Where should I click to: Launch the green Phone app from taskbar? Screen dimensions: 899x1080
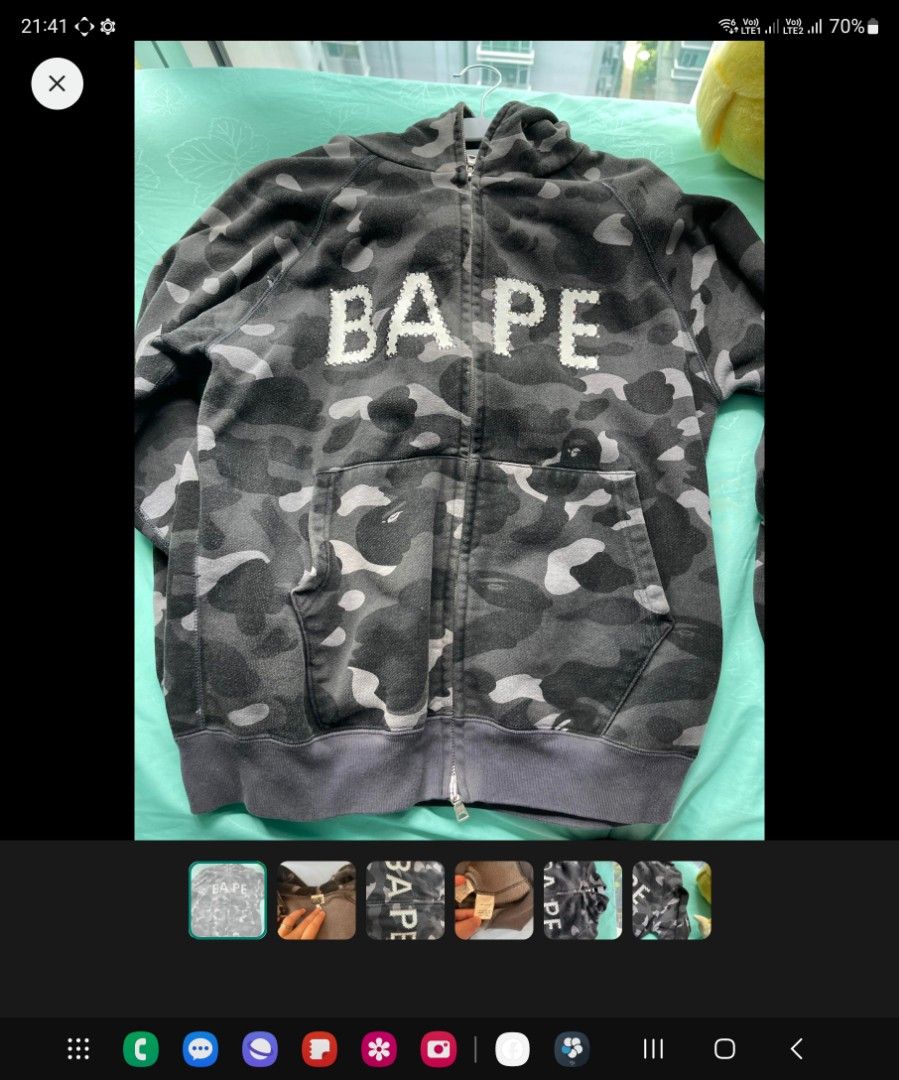pyautogui.click(x=141, y=1049)
